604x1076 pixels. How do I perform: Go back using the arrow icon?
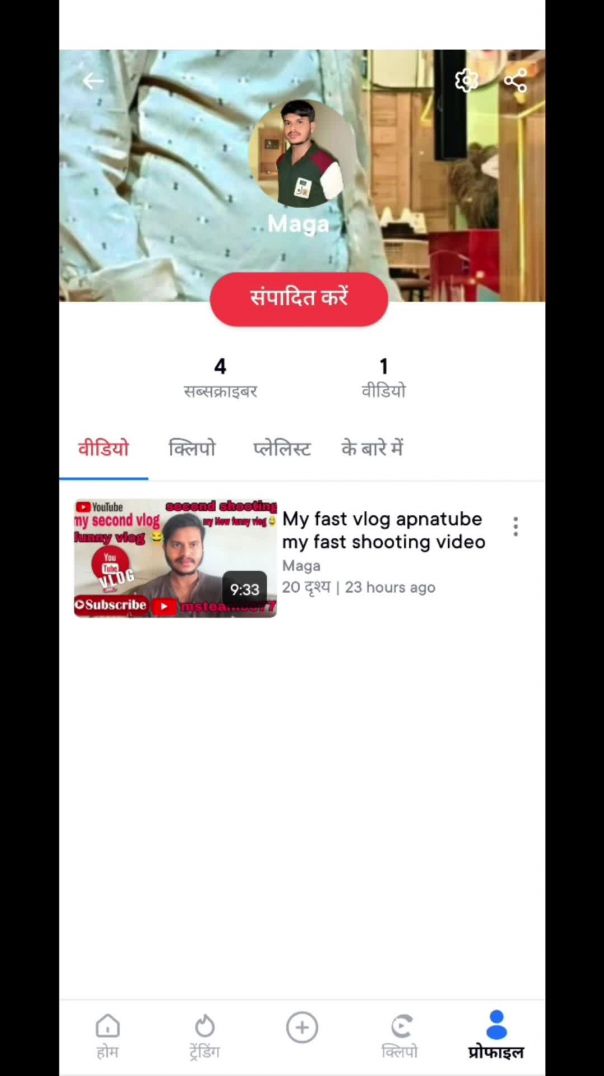click(93, 81)
